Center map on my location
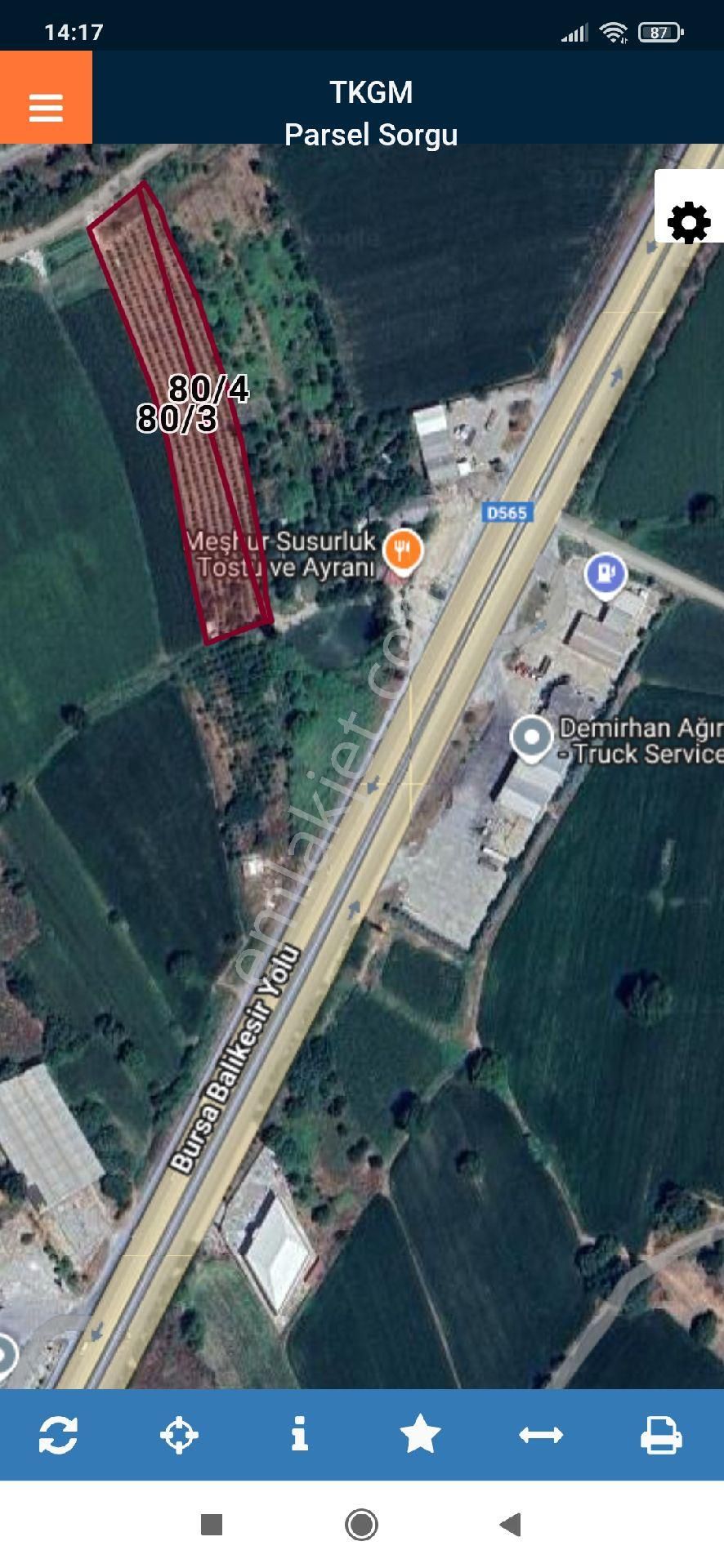The width and height of the screenshot is (724, 1568). [x=179, y=1435]
